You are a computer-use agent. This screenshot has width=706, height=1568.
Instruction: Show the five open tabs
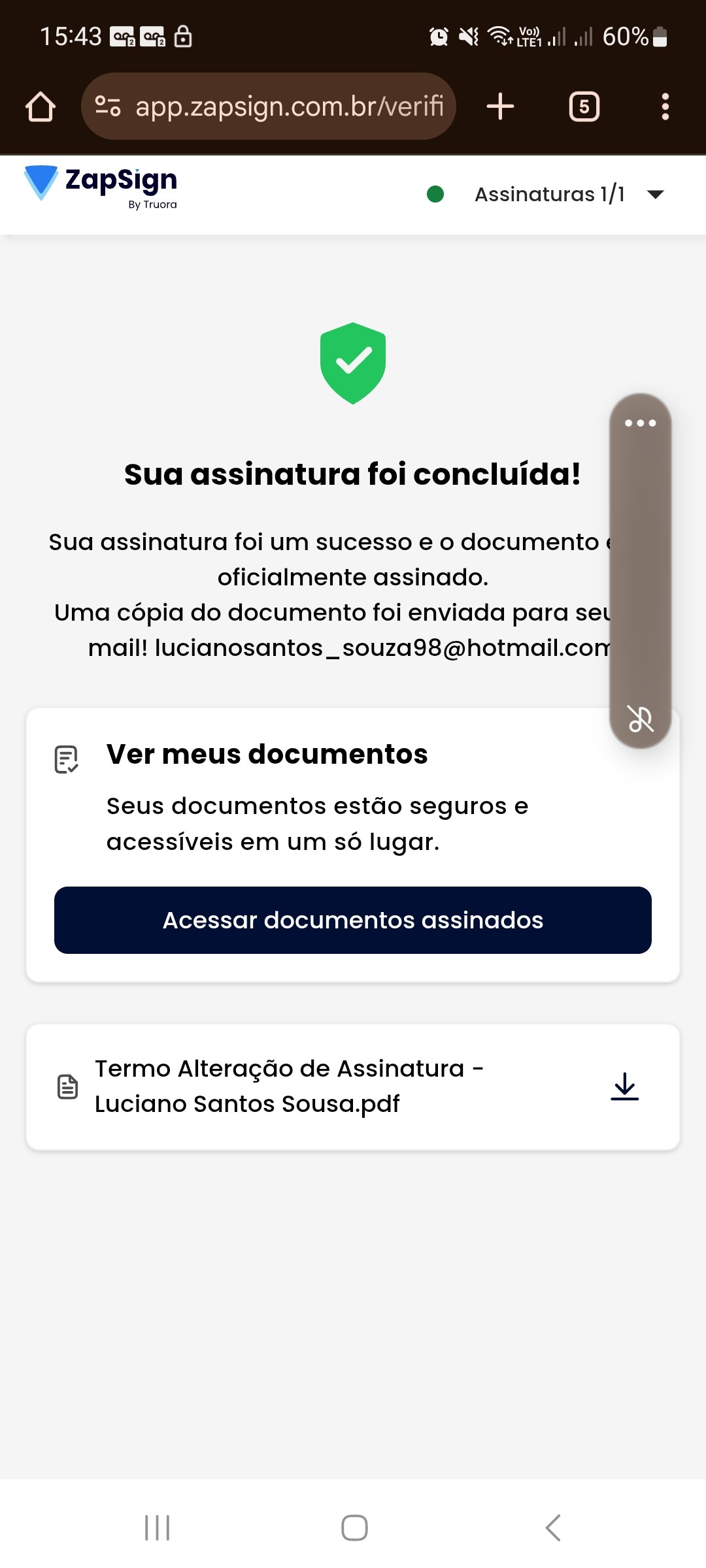tap(584, 106)
